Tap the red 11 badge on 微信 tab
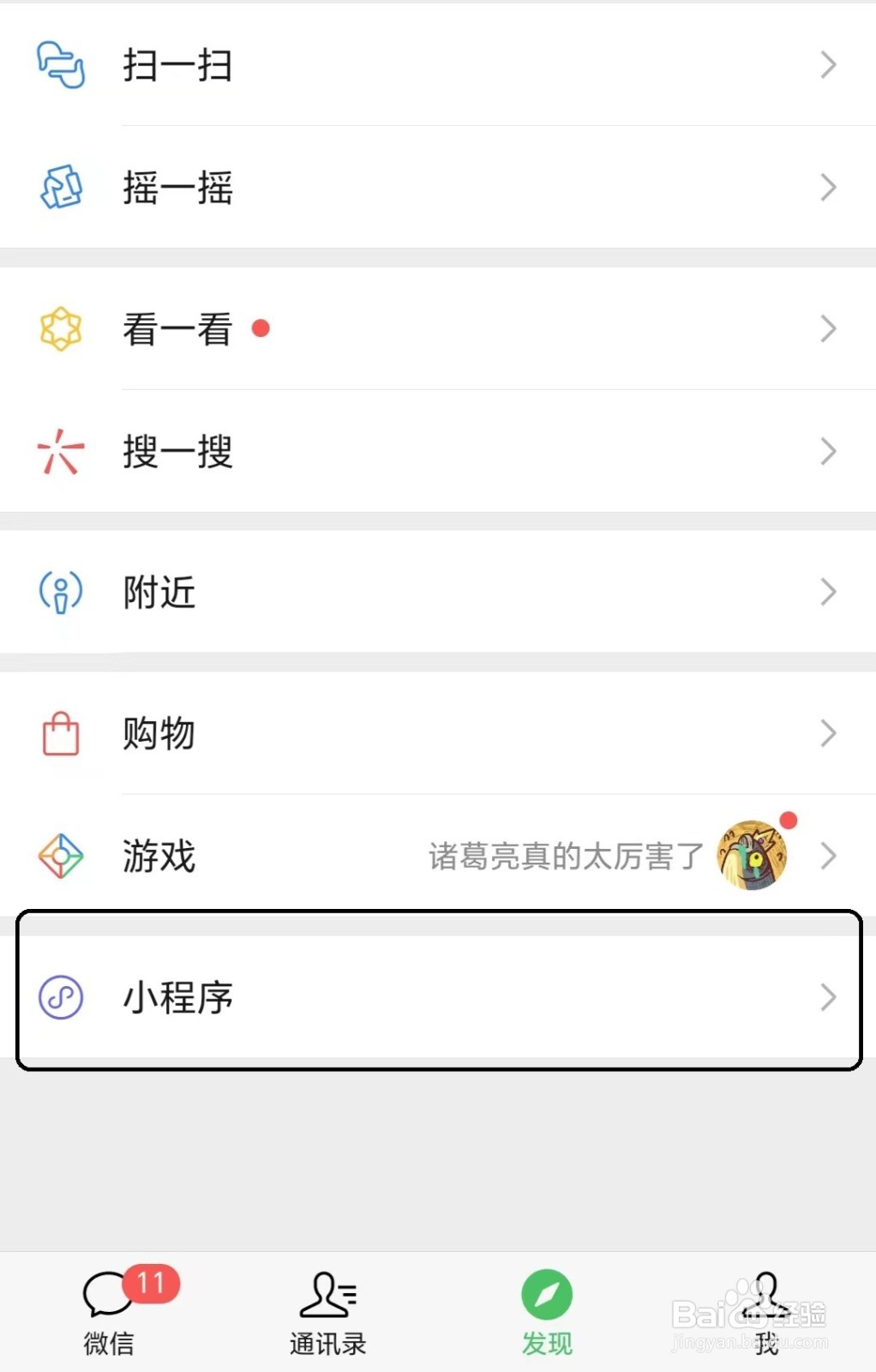Image resolution: width=876 pixels, height=1372 pixels. pos(154,1285)
